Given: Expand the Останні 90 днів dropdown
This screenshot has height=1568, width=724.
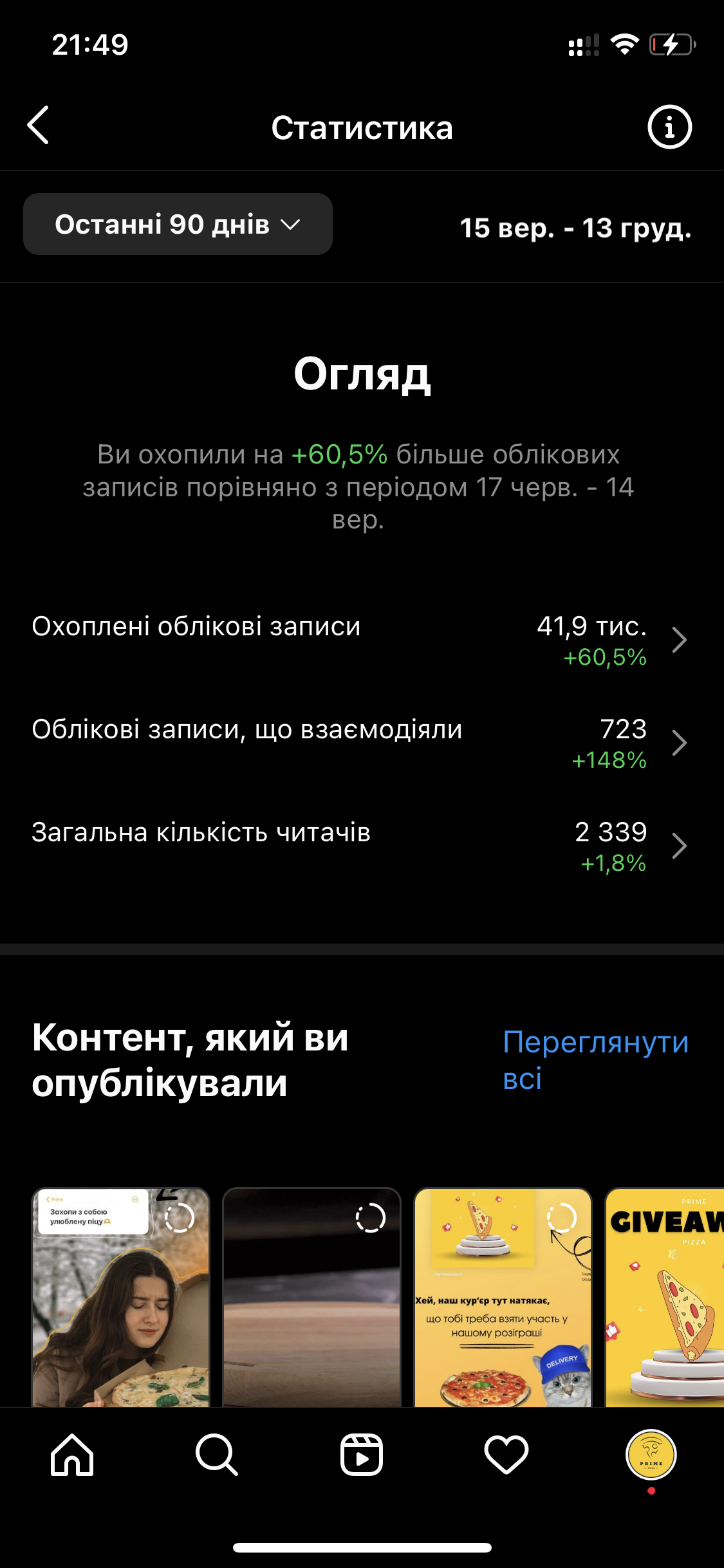Looking at the screenshot, I should click(178, 224).
